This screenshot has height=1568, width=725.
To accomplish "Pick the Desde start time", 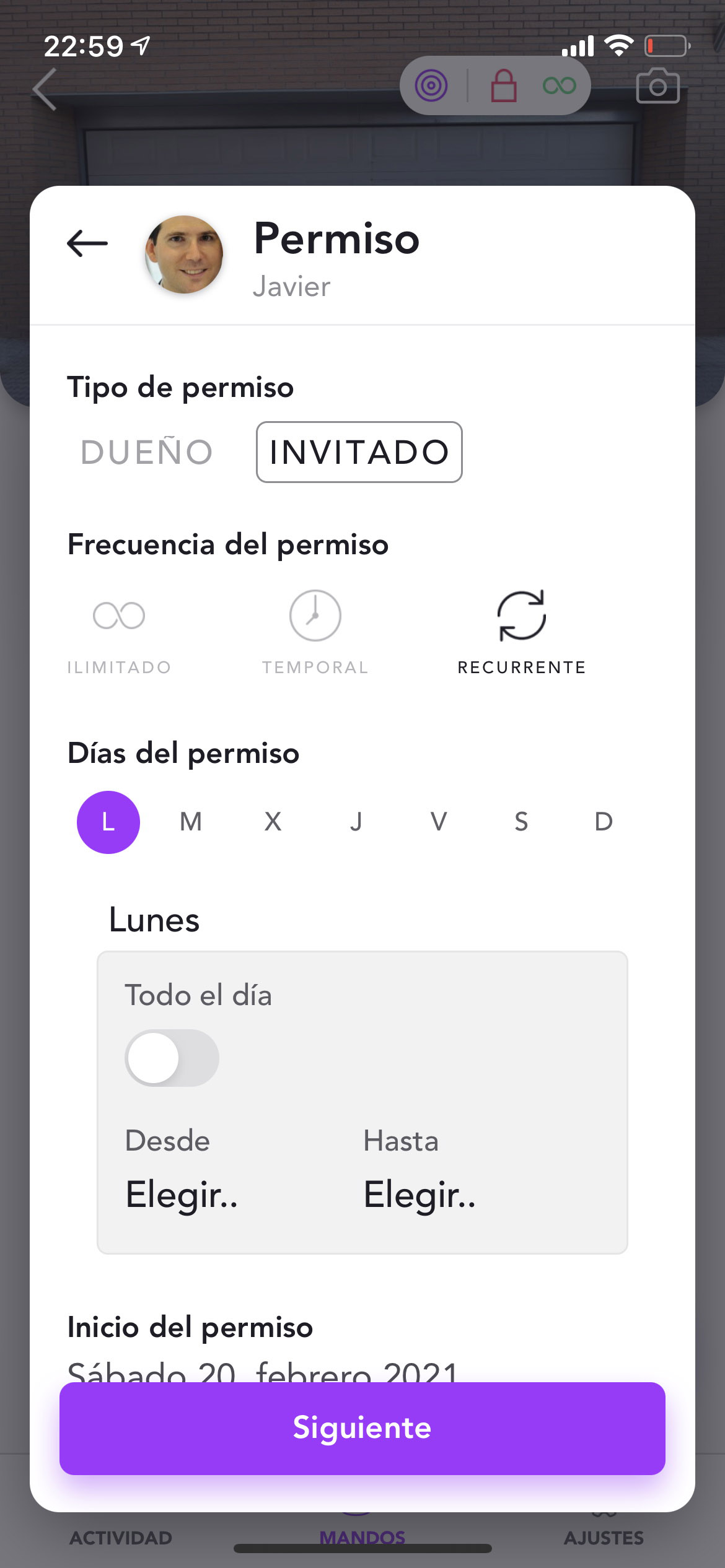I will (x=182, y=1194).
